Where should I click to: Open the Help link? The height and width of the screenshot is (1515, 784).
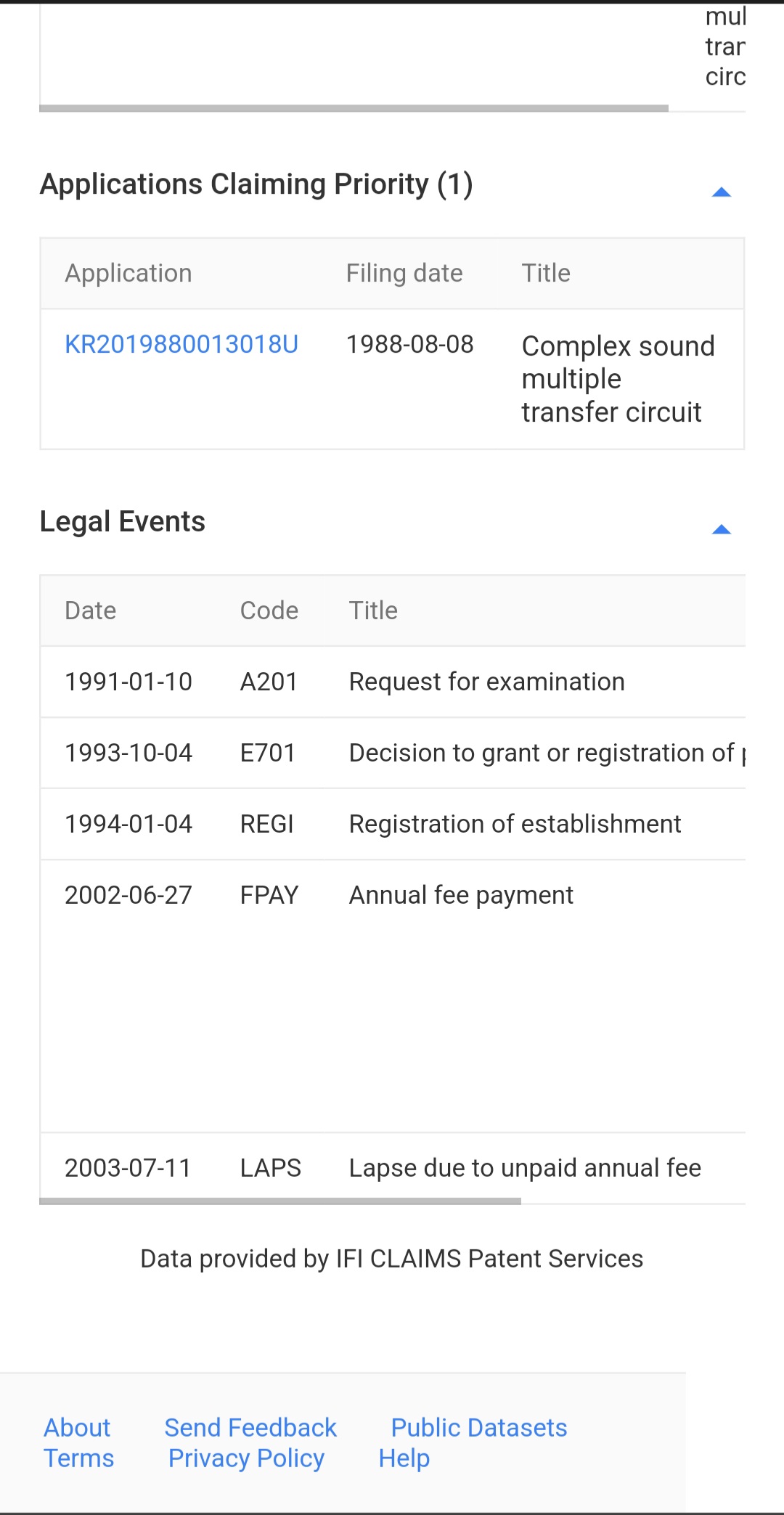(404, 1458)
